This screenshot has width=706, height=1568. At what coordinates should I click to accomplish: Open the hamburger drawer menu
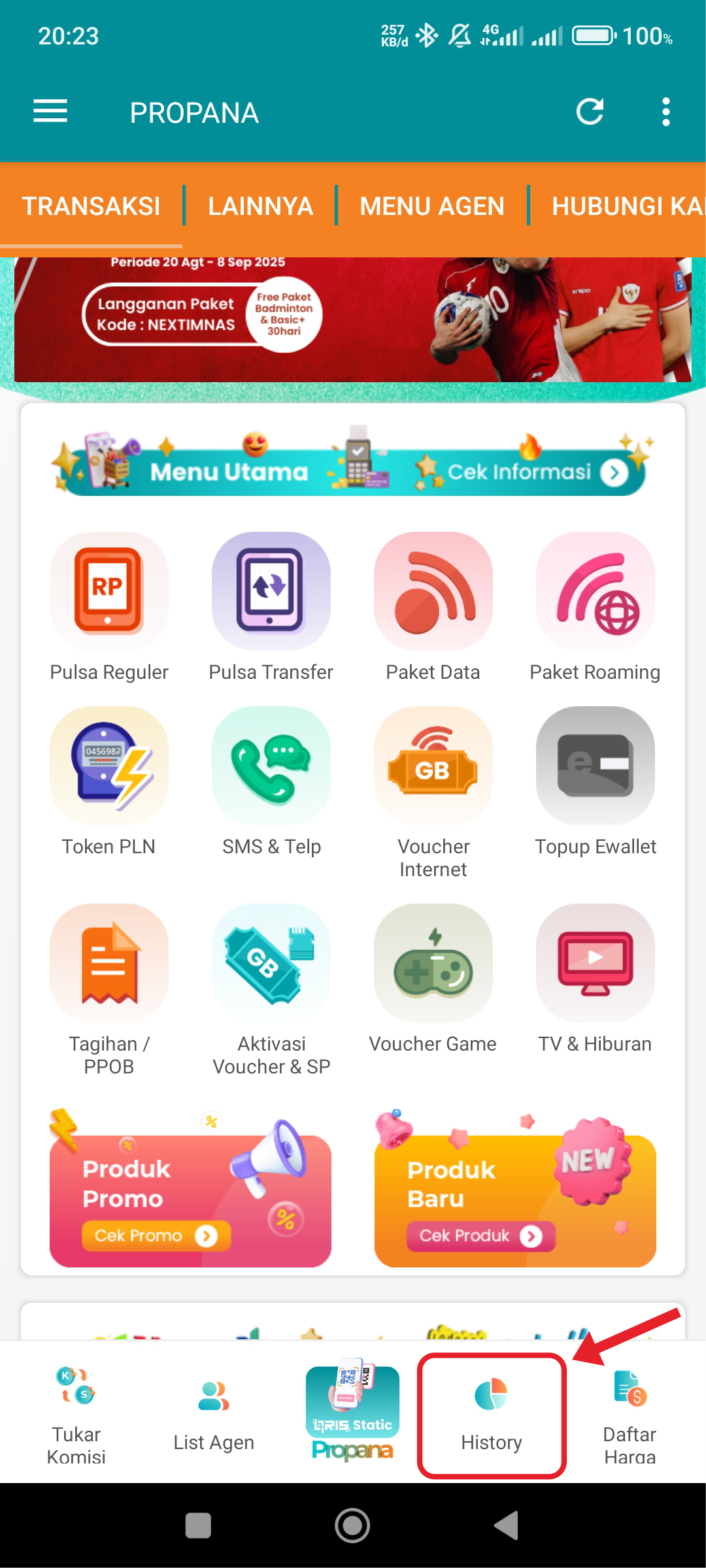pos(50,112)
